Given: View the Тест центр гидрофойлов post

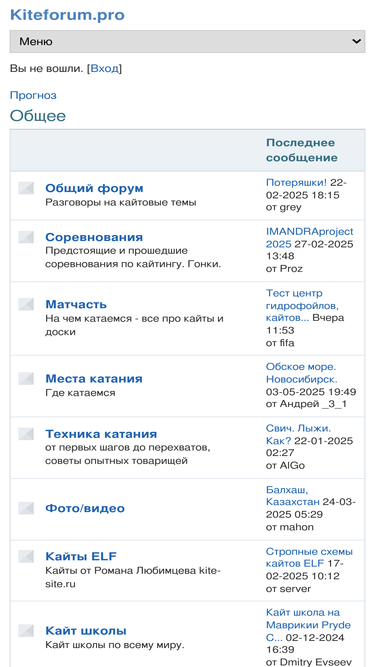Looking at the screenshot, I should (x=303, y=305).
